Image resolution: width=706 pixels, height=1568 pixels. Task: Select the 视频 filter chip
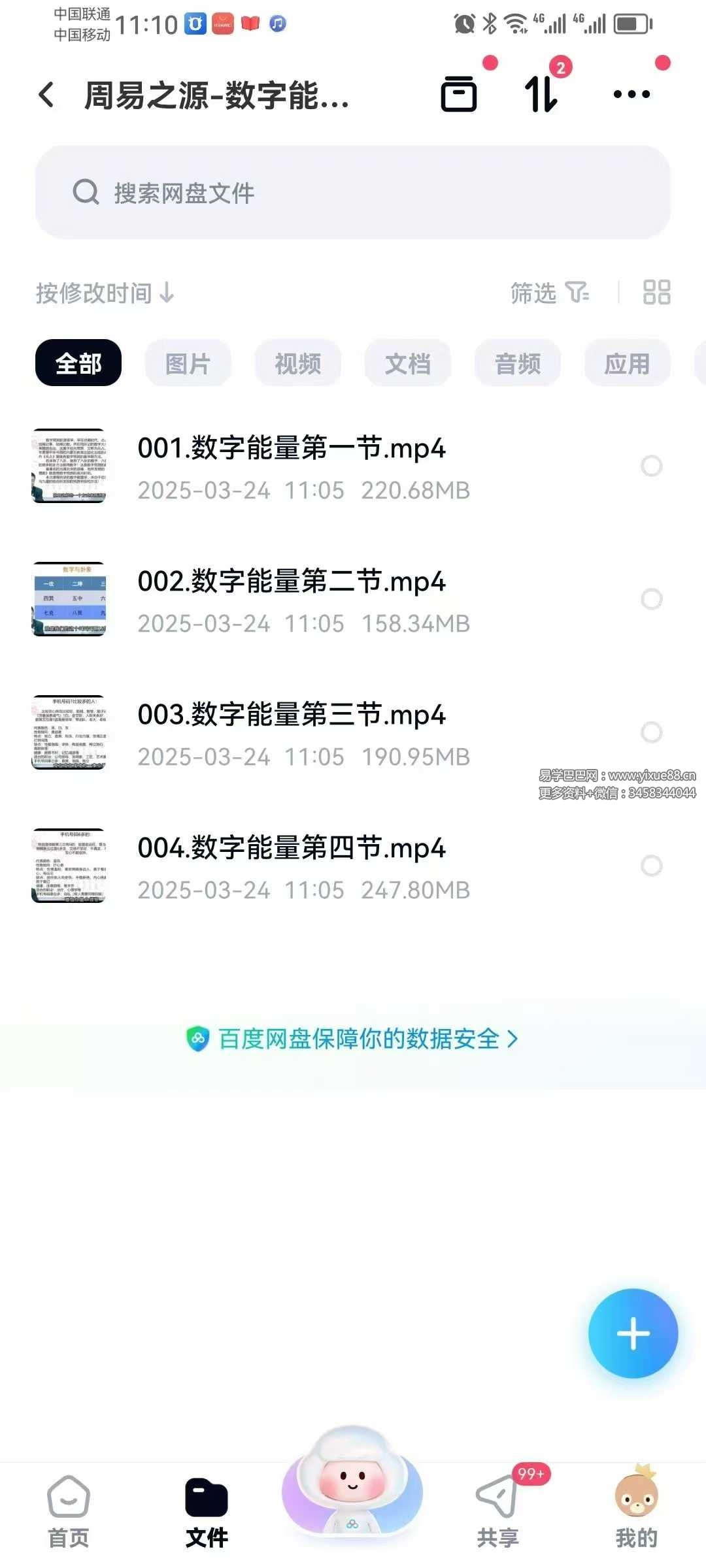(x=298, y=363)
